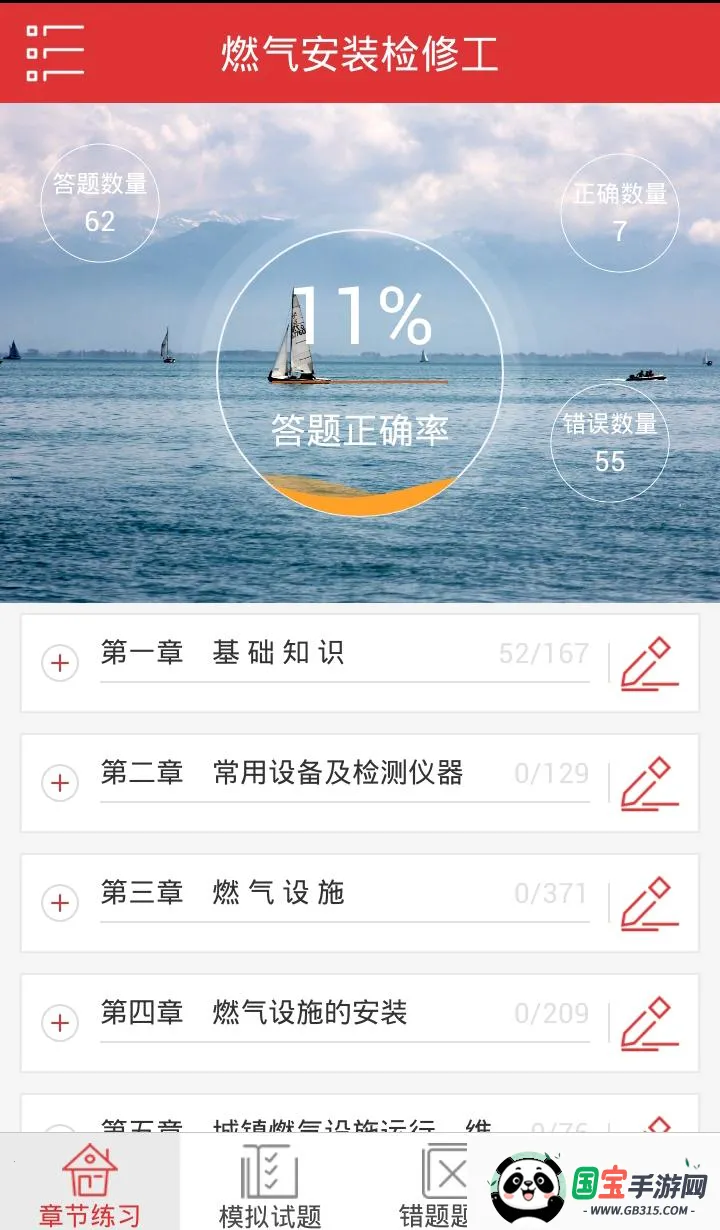
Task: Expand 第二章 常用设备及检测仪器
Action: (x=60, y=781)
